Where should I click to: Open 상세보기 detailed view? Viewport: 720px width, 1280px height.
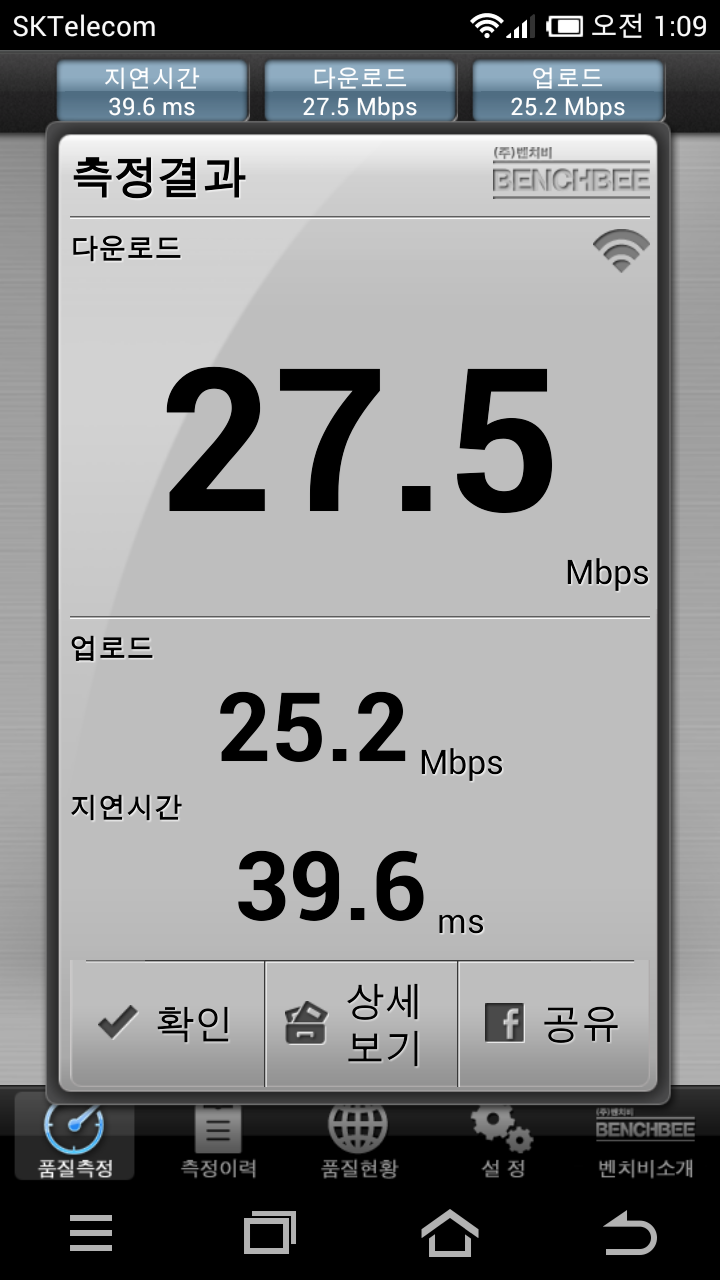(x=361, y=1024)
